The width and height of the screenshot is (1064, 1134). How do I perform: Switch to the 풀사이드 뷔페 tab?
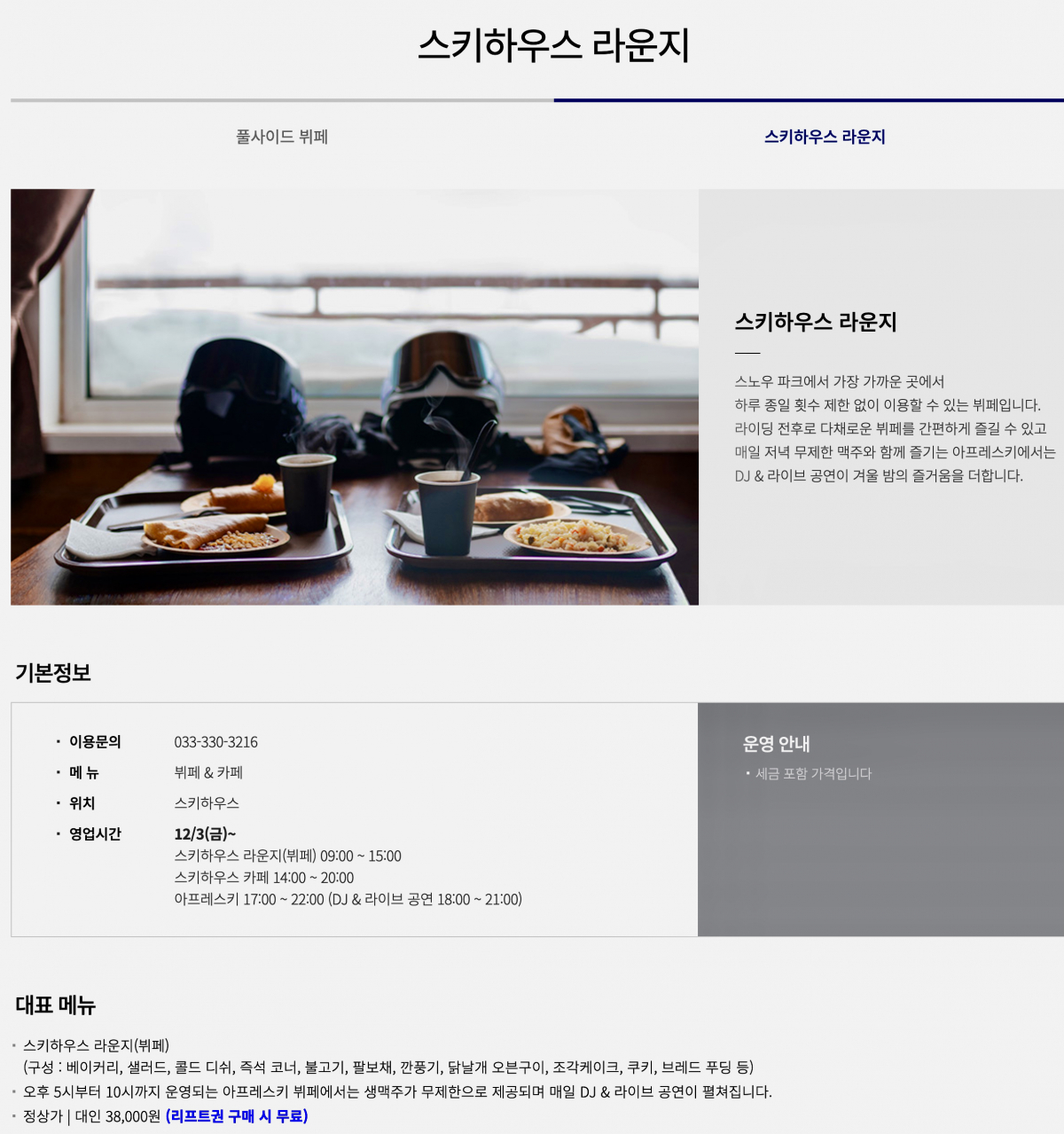pos(282,137)
